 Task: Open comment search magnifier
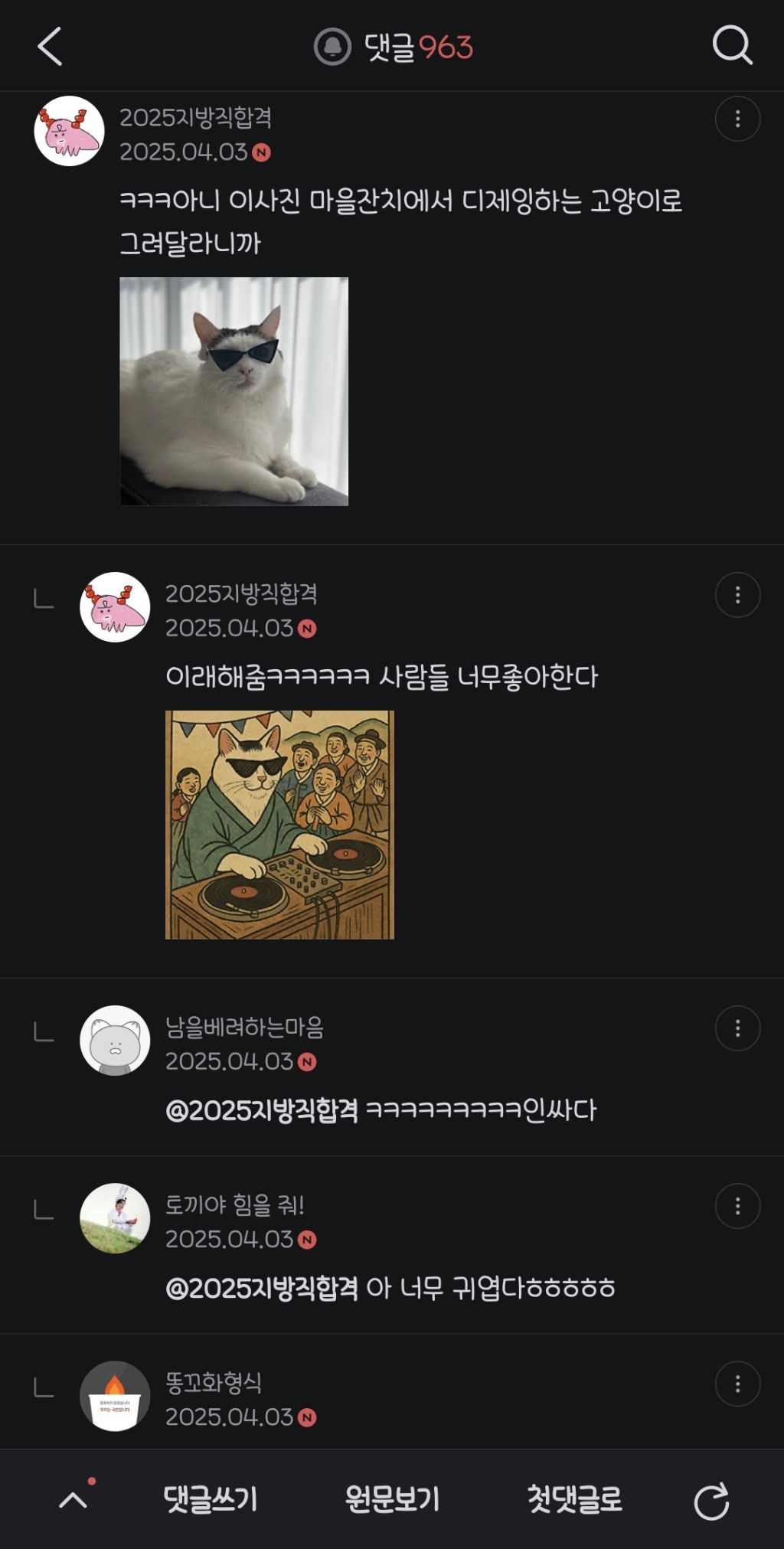pos(732,46)
